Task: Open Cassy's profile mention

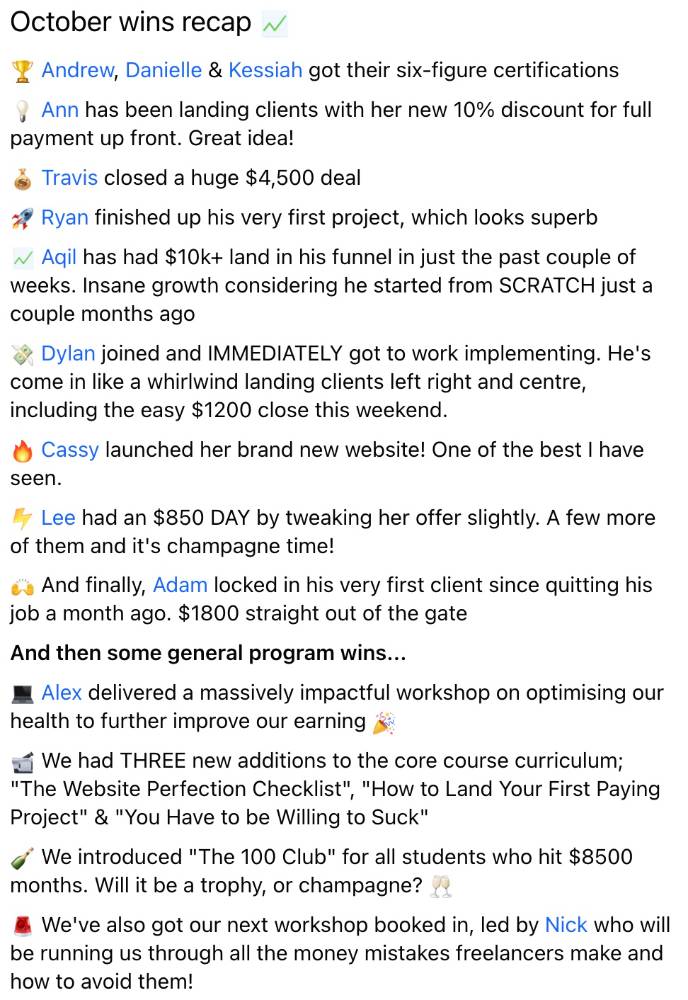Action: 69,450
